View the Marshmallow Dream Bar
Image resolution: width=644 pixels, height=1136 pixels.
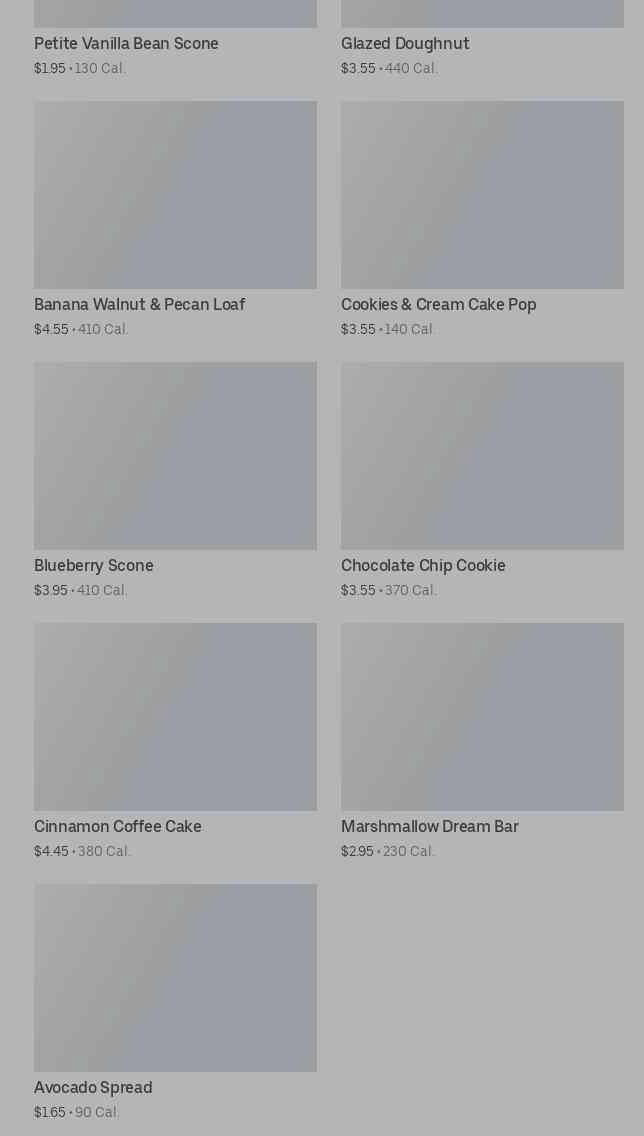482,718
